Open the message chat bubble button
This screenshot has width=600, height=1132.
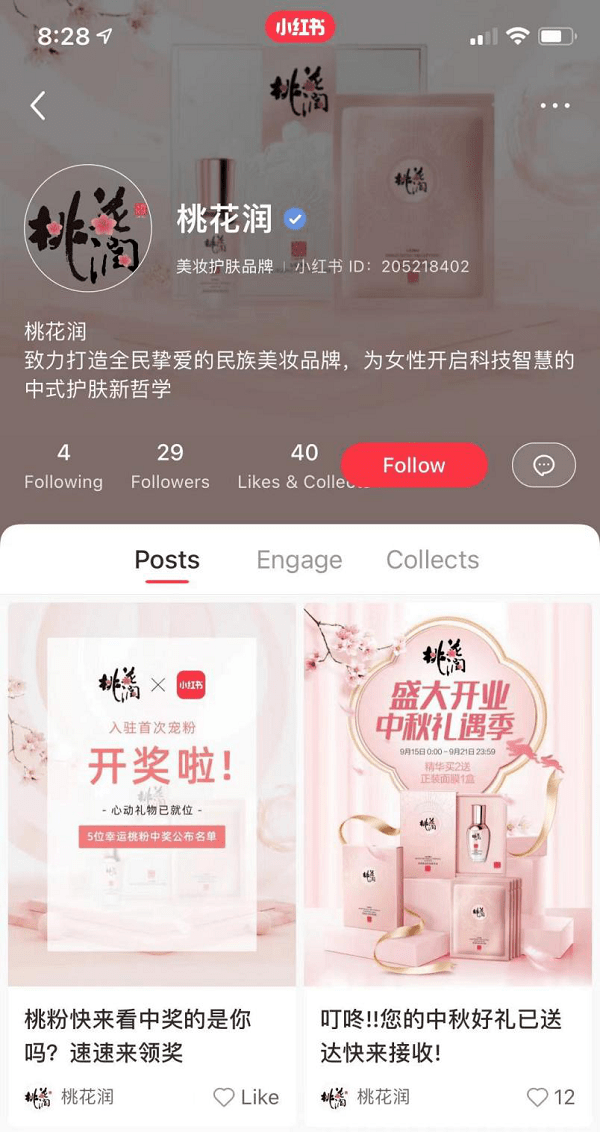pyautogui.click(x=543, y=465)
